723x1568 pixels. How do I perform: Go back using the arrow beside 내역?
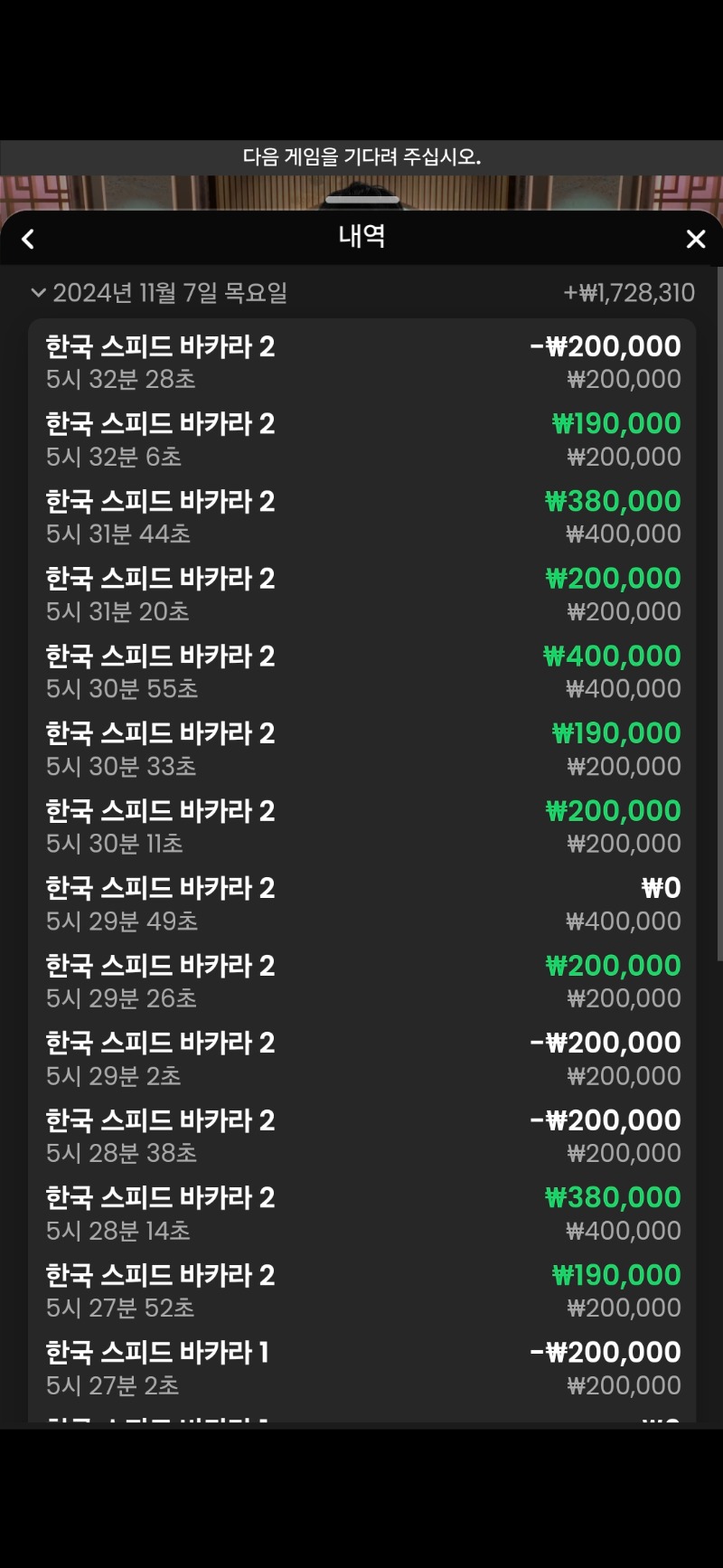28,239
